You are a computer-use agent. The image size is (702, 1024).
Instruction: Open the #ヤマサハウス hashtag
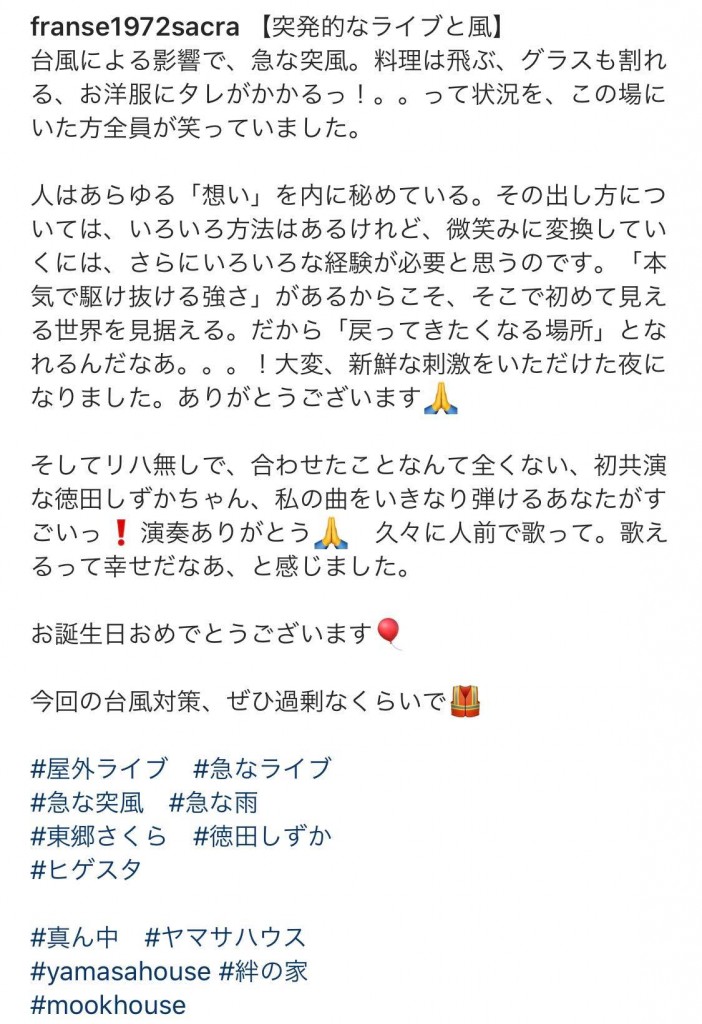pos(226,937)
